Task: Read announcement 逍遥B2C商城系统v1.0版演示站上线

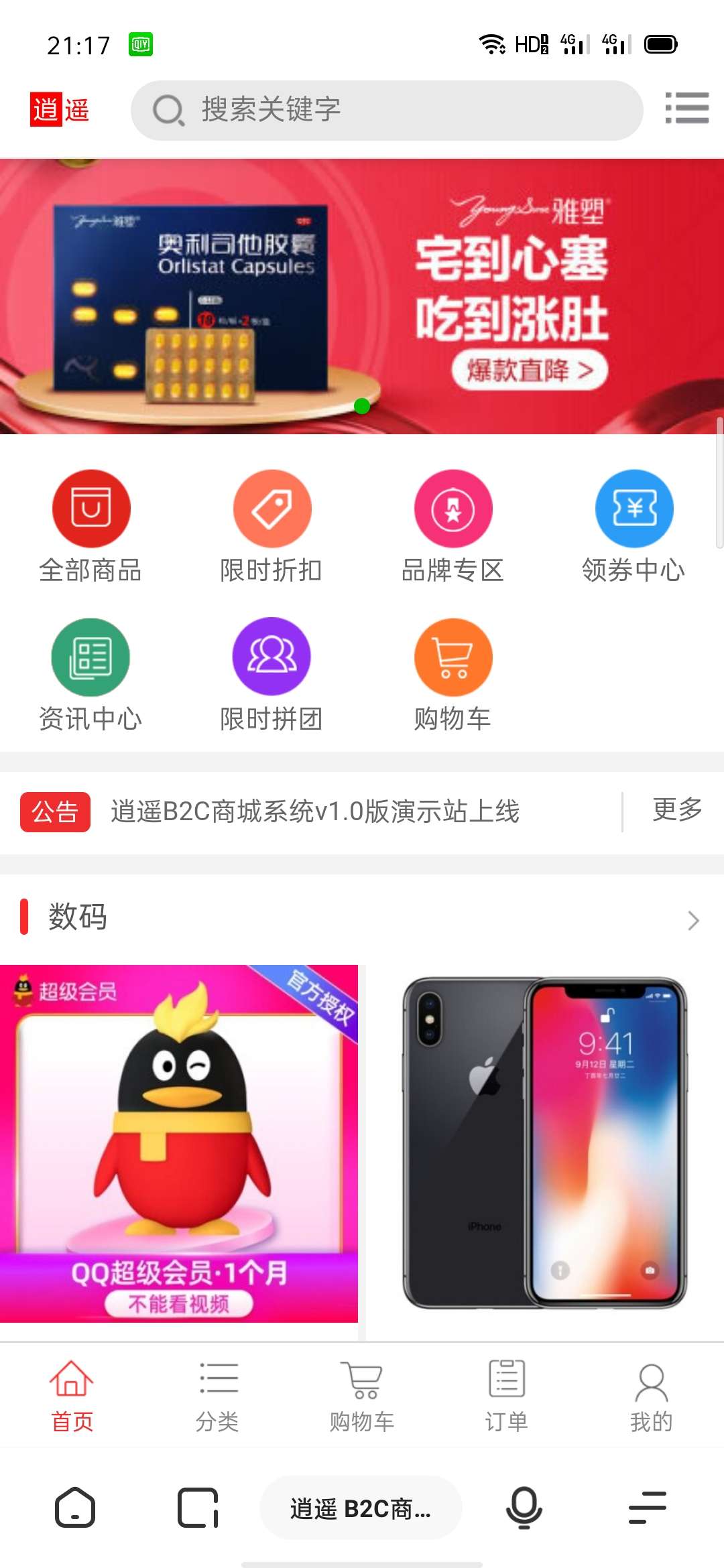Action: pos(315,811)
